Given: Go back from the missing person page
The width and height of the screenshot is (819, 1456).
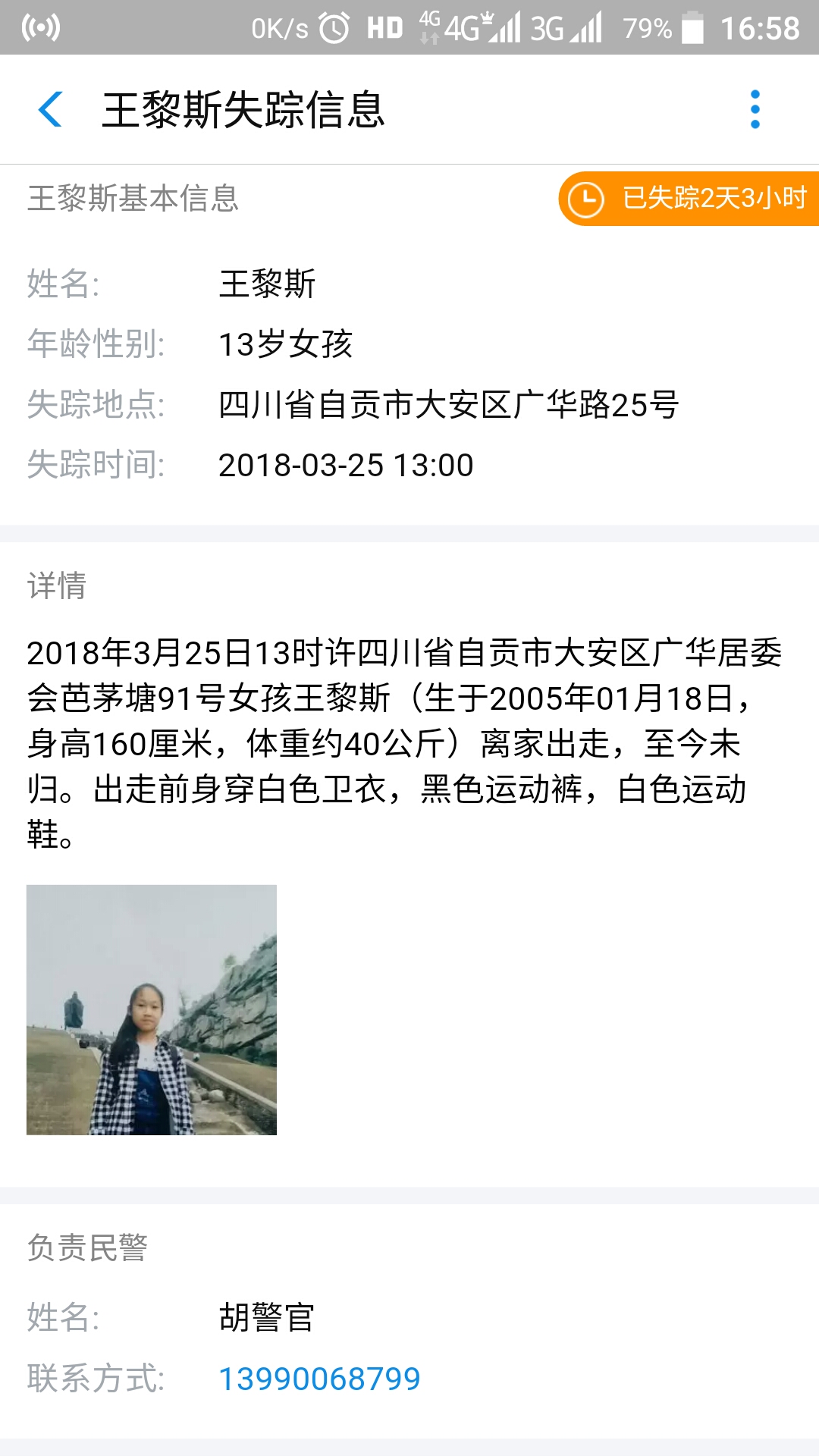Looking at the screenshot, I should [50, 110].
